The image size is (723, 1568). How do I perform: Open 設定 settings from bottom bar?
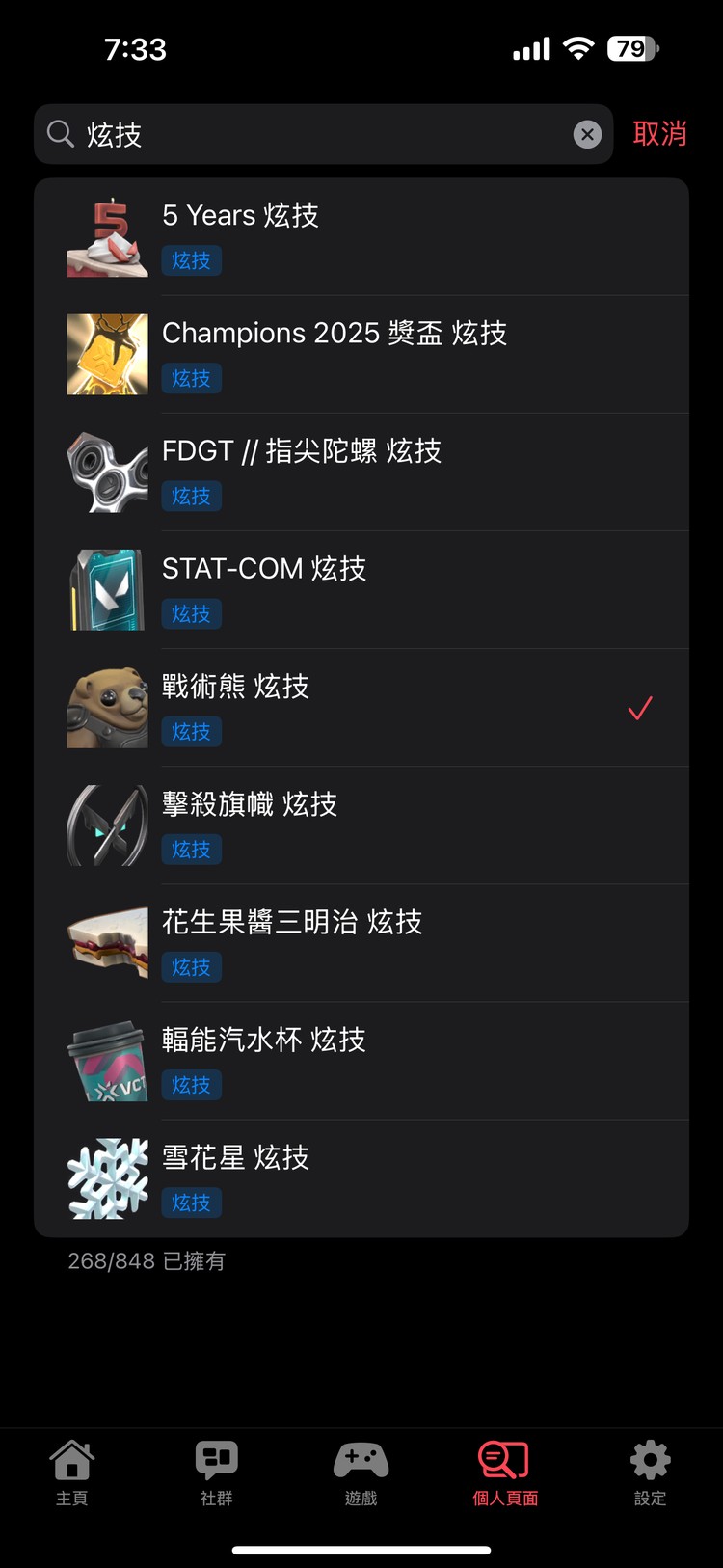[x=650, y=1473]
